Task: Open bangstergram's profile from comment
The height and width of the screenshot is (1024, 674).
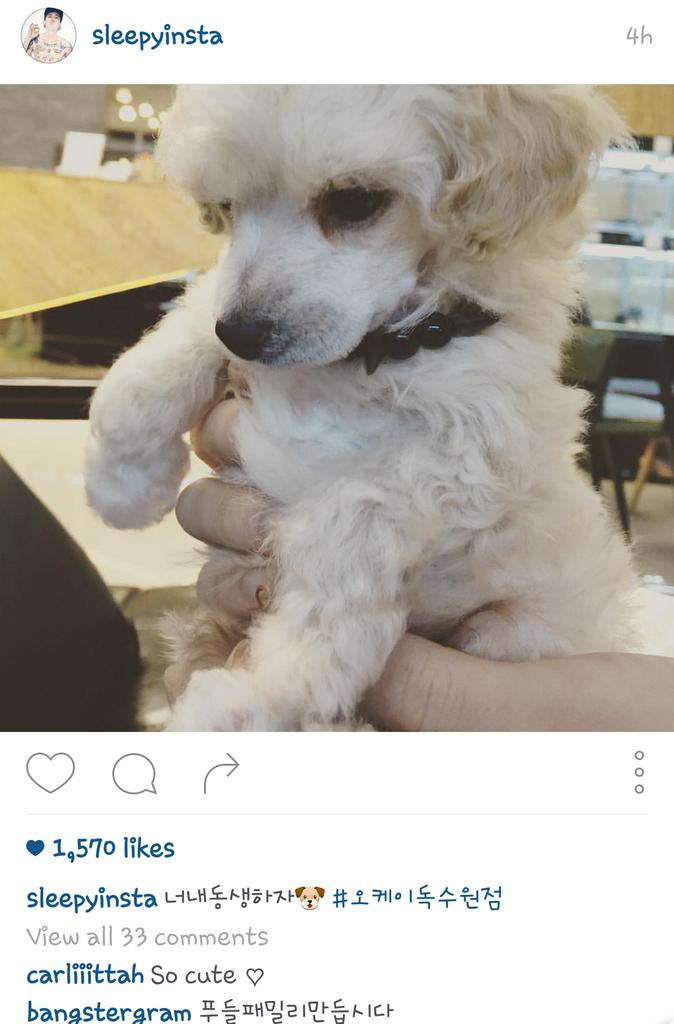Action: click(109, 1012)
